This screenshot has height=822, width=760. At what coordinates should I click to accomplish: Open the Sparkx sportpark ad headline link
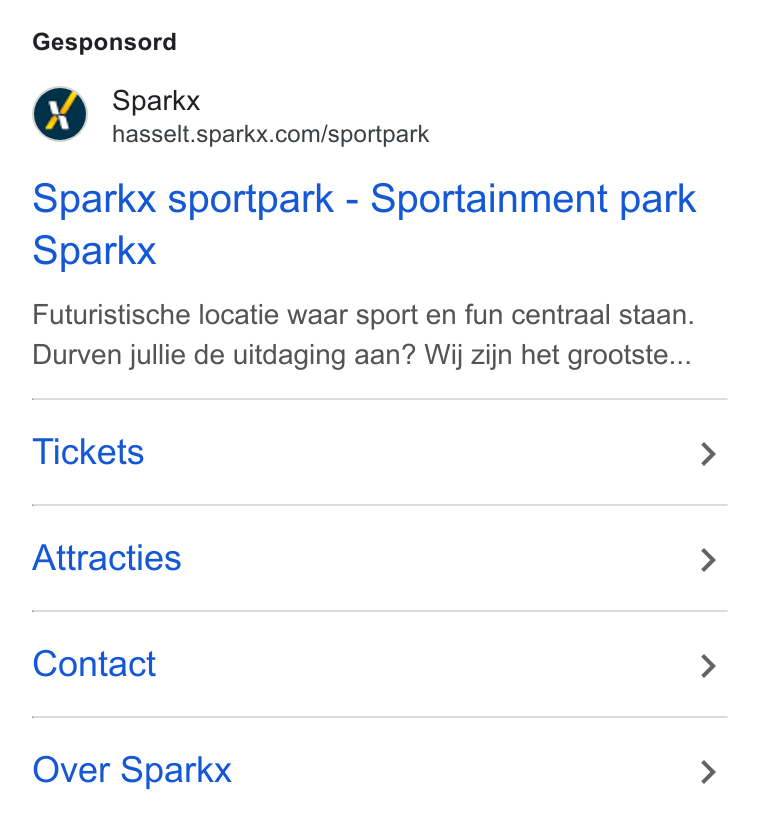(364, 224)
